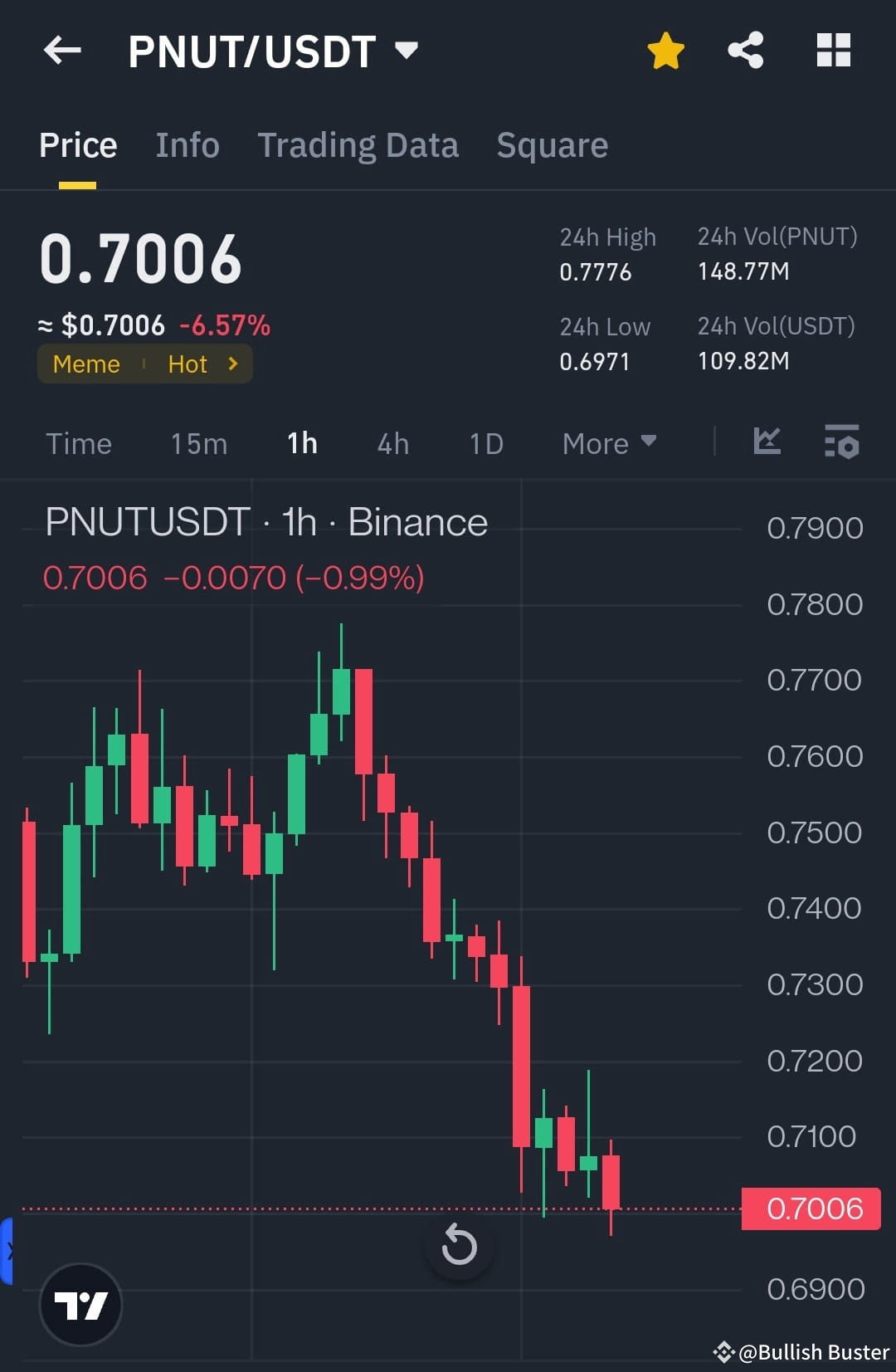
Task: Open the PNUT/USDT pair dropdown
Action: point(407,51)
